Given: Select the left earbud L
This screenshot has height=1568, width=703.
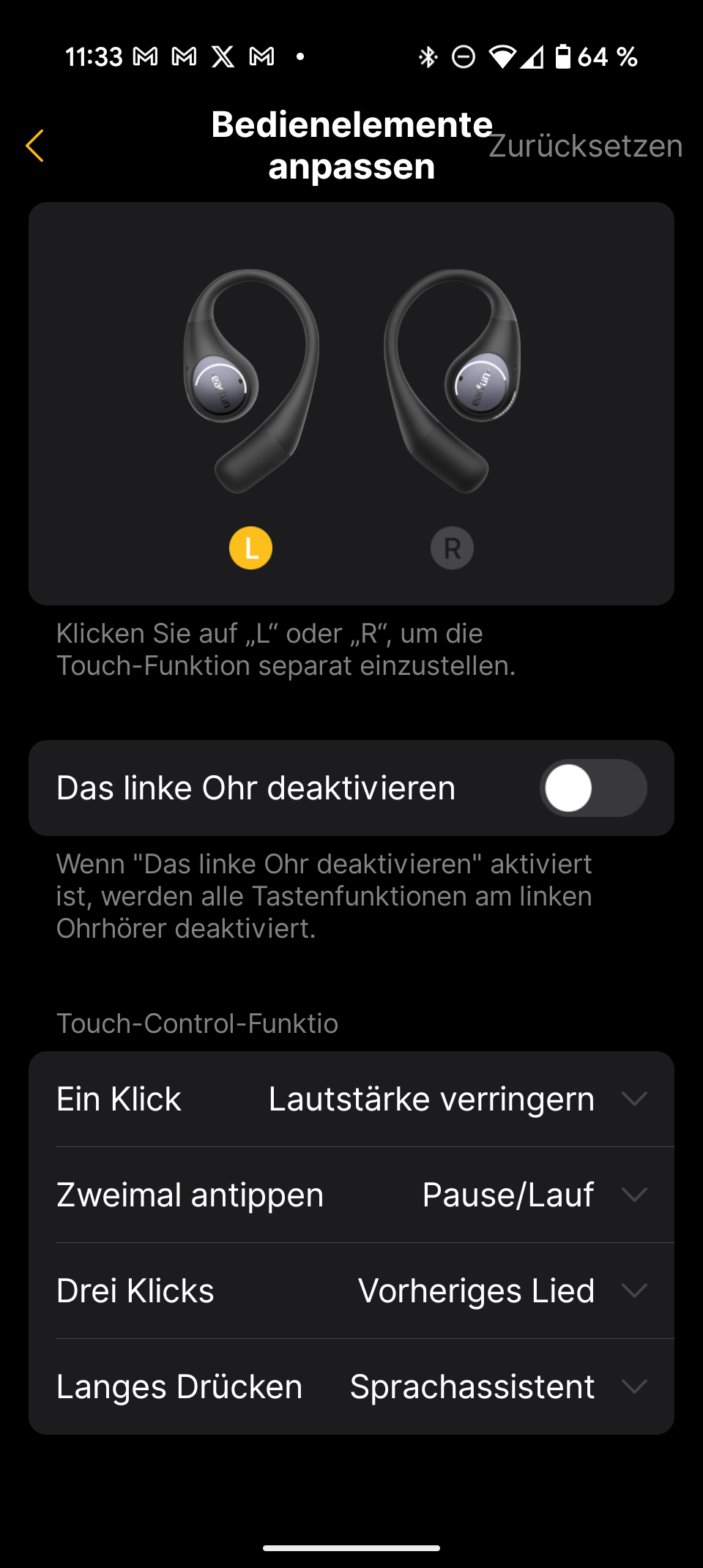Looking at the screenshot, I should click(x=250, y=548).
